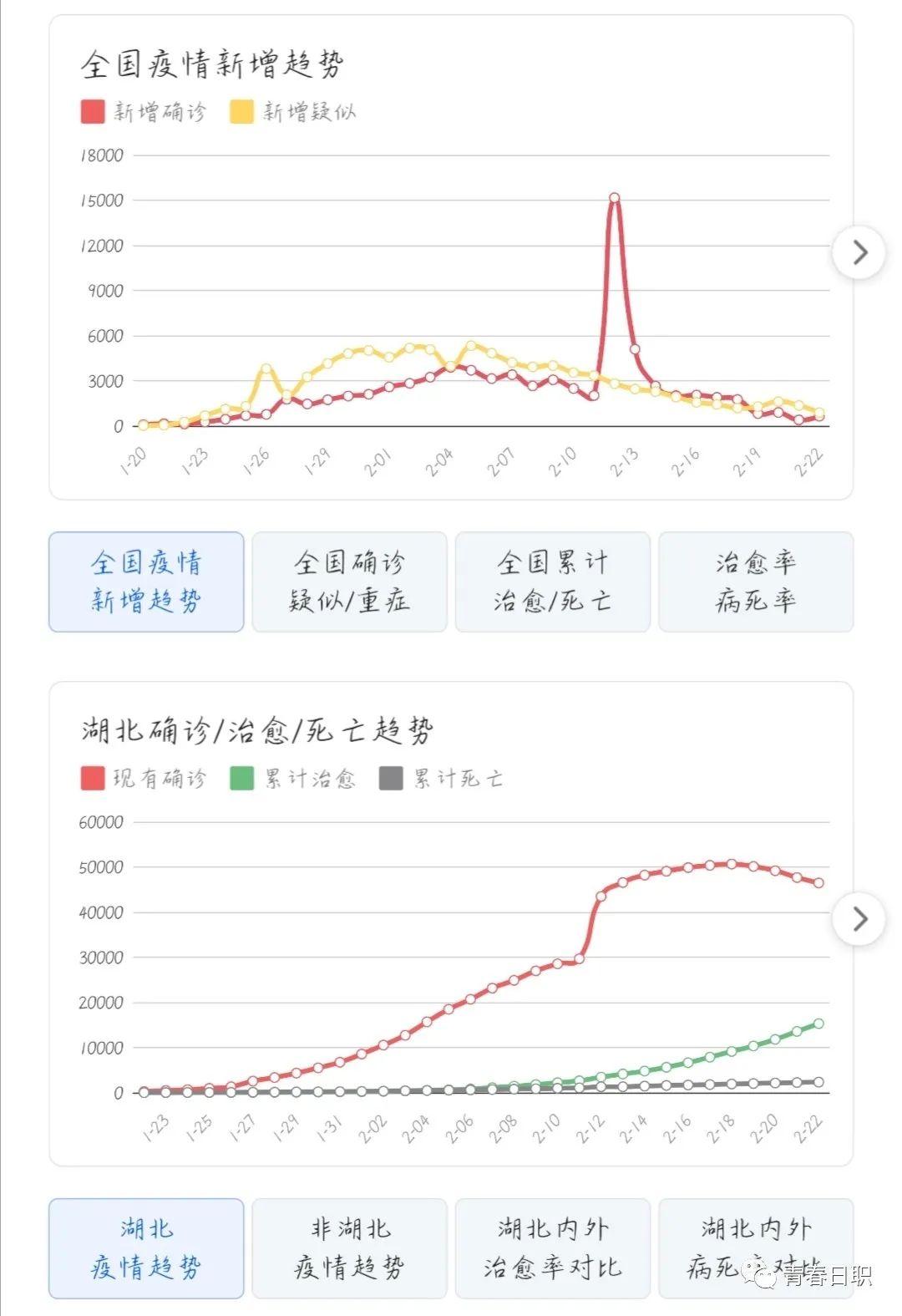Toggle the 新增确诊 legend series
Viewport: 902px width, 1316px height.
coord(144,112)
